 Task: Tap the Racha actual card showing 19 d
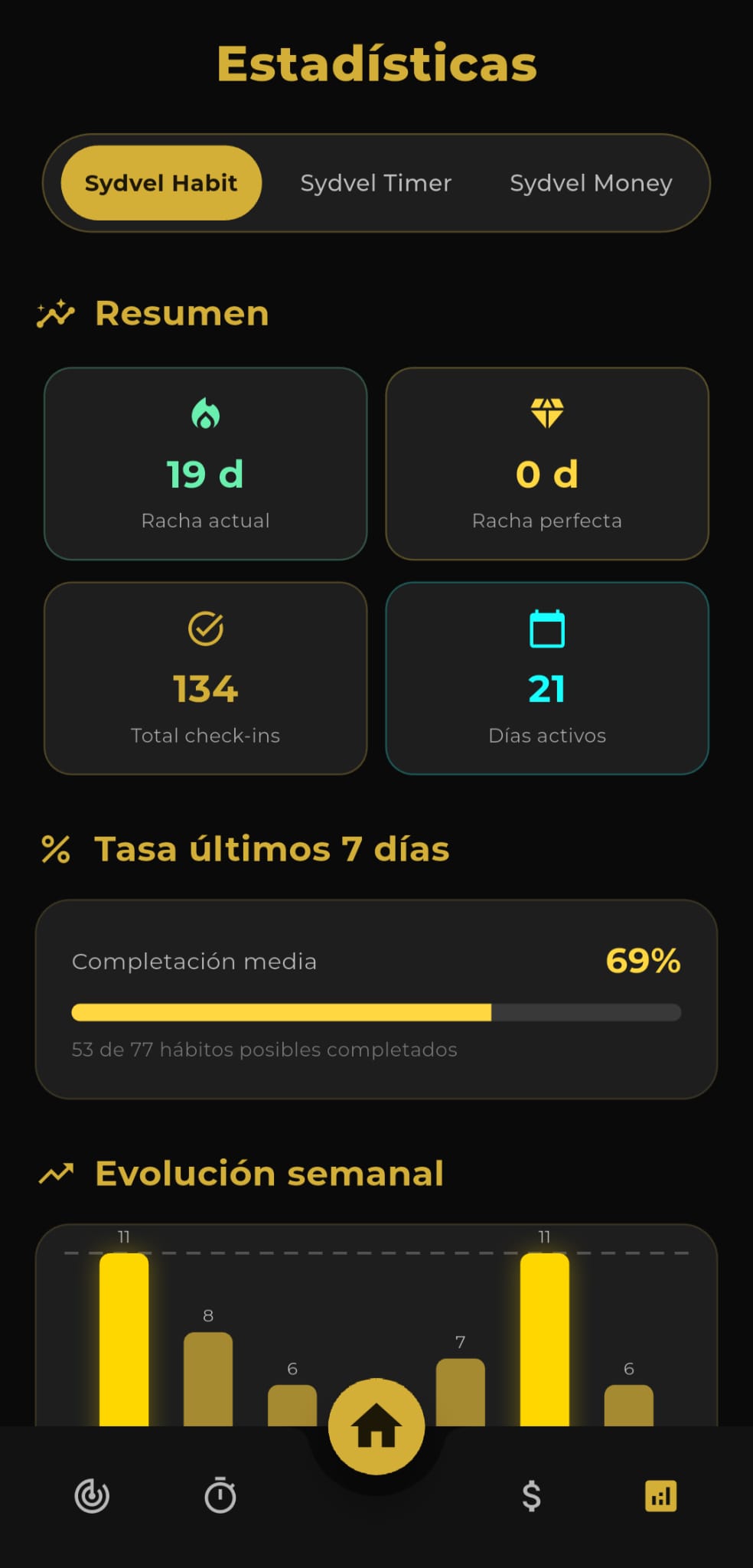pyautogui.click(x=206, y=463)
